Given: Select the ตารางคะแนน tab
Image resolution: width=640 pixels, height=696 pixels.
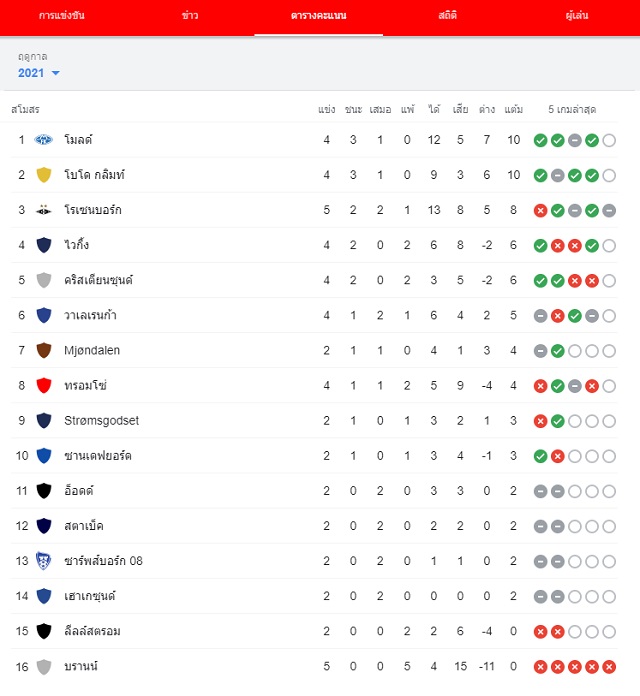Looking at the screenshot, I should 318,16.
